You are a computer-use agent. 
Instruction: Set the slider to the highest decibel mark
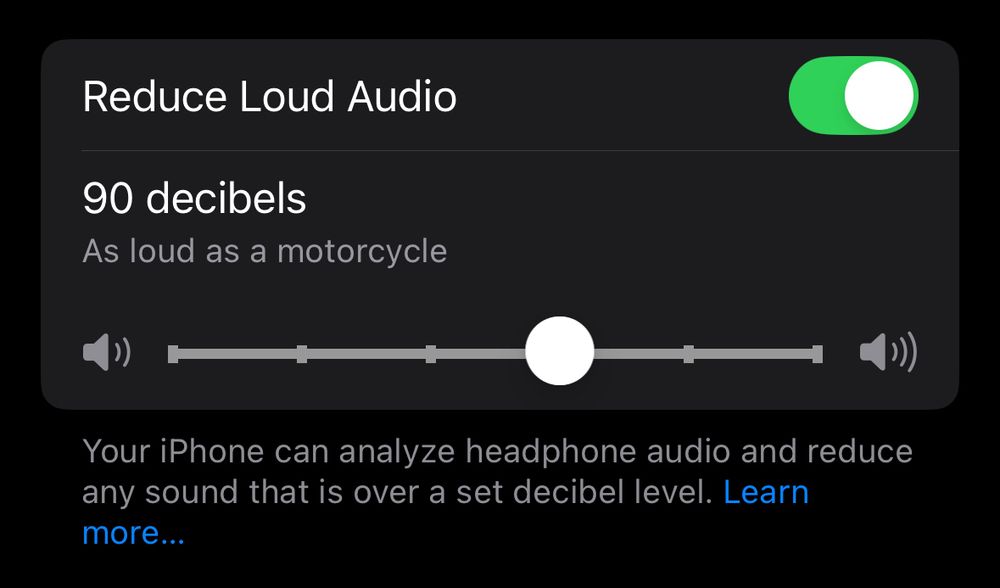click(817, 354)
